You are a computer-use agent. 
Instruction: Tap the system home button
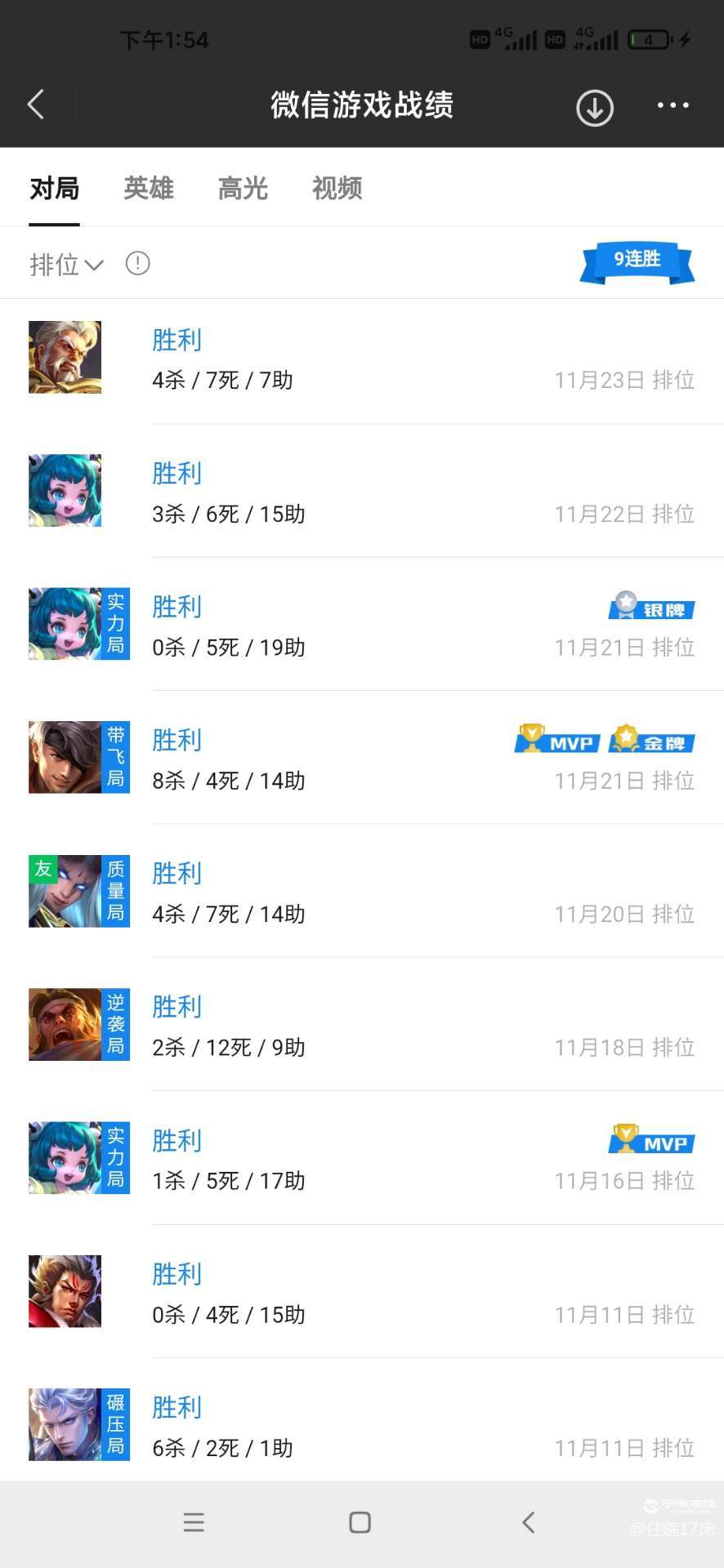click(x=360, y=1522)
